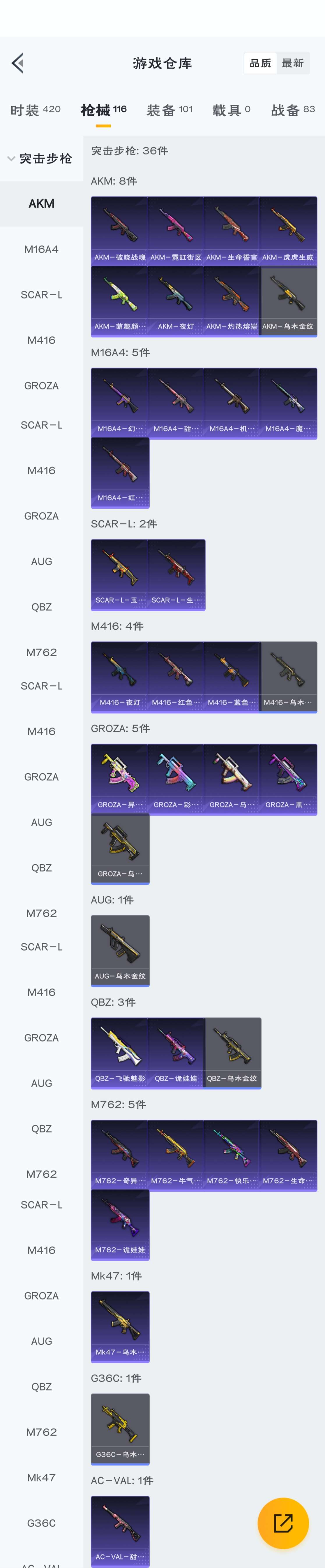Select G36C in the side list
Image resolution: width=325 pixels, height=1568 pixels.
click(x=41, y=1523)
